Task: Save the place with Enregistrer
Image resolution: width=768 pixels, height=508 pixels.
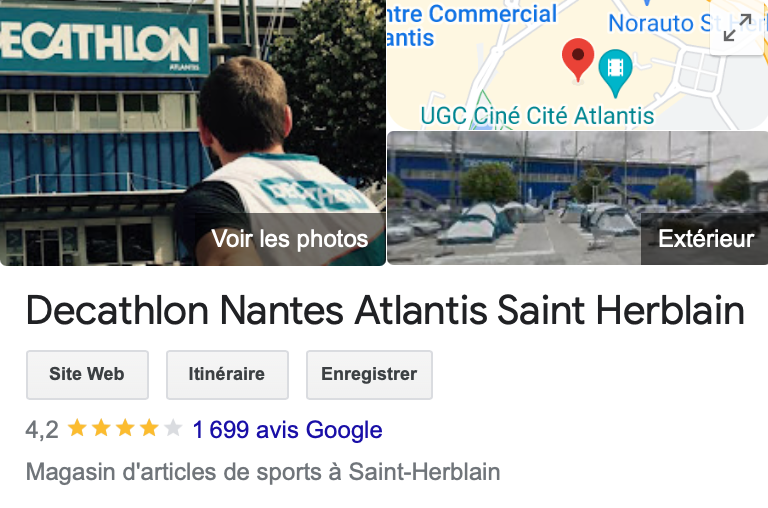Action: pyautogui.click(x=369, y=374)
